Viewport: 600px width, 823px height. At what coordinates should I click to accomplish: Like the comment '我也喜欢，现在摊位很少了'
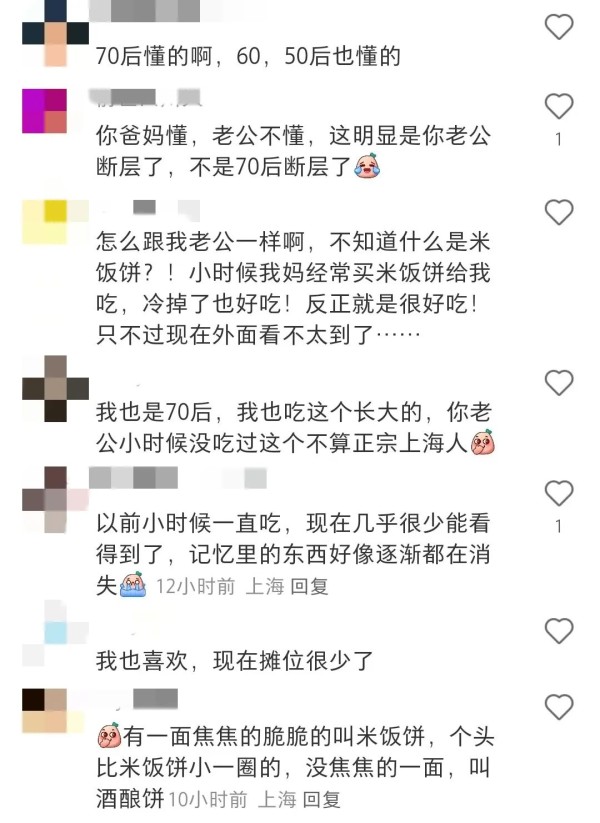click(559, 630)
